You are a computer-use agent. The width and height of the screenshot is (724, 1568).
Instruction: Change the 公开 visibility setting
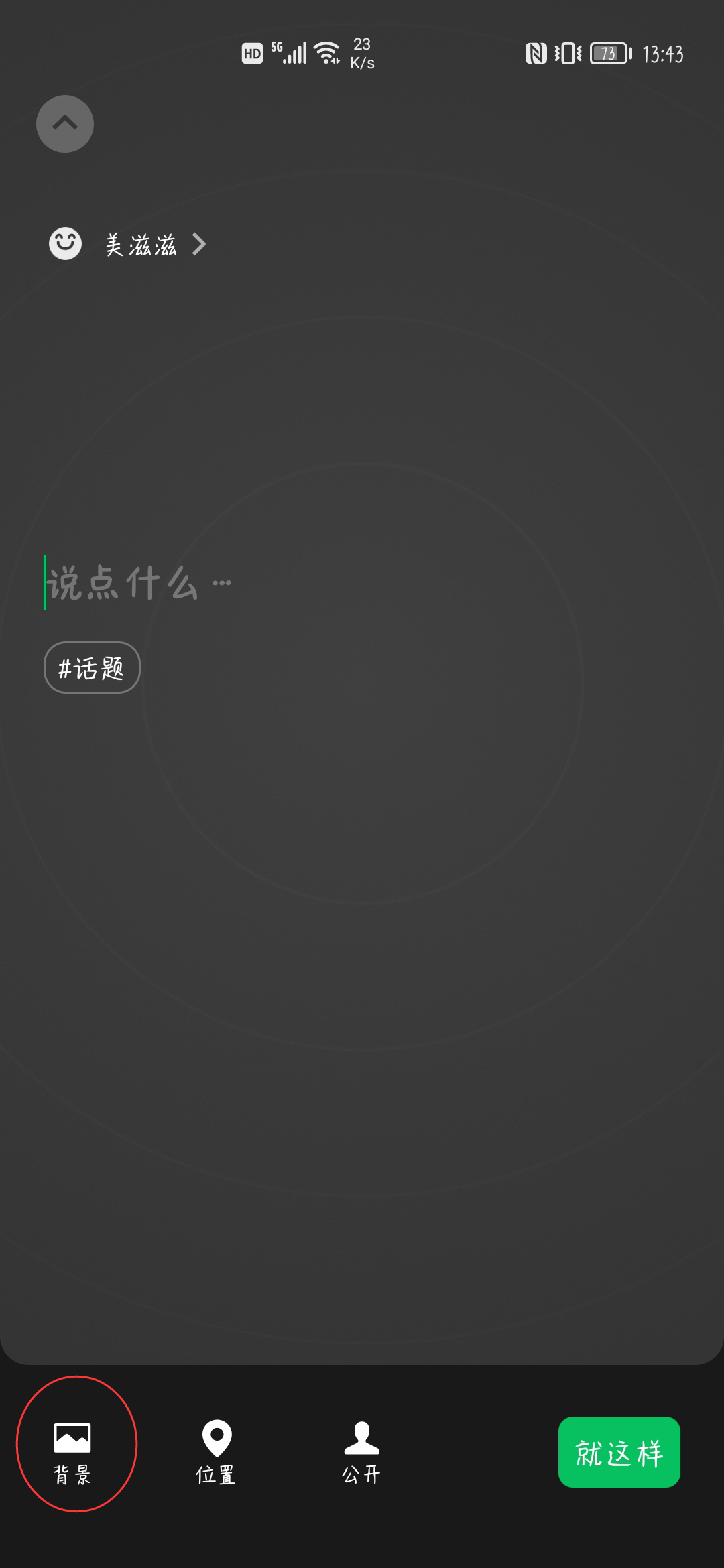(361, 1453)
